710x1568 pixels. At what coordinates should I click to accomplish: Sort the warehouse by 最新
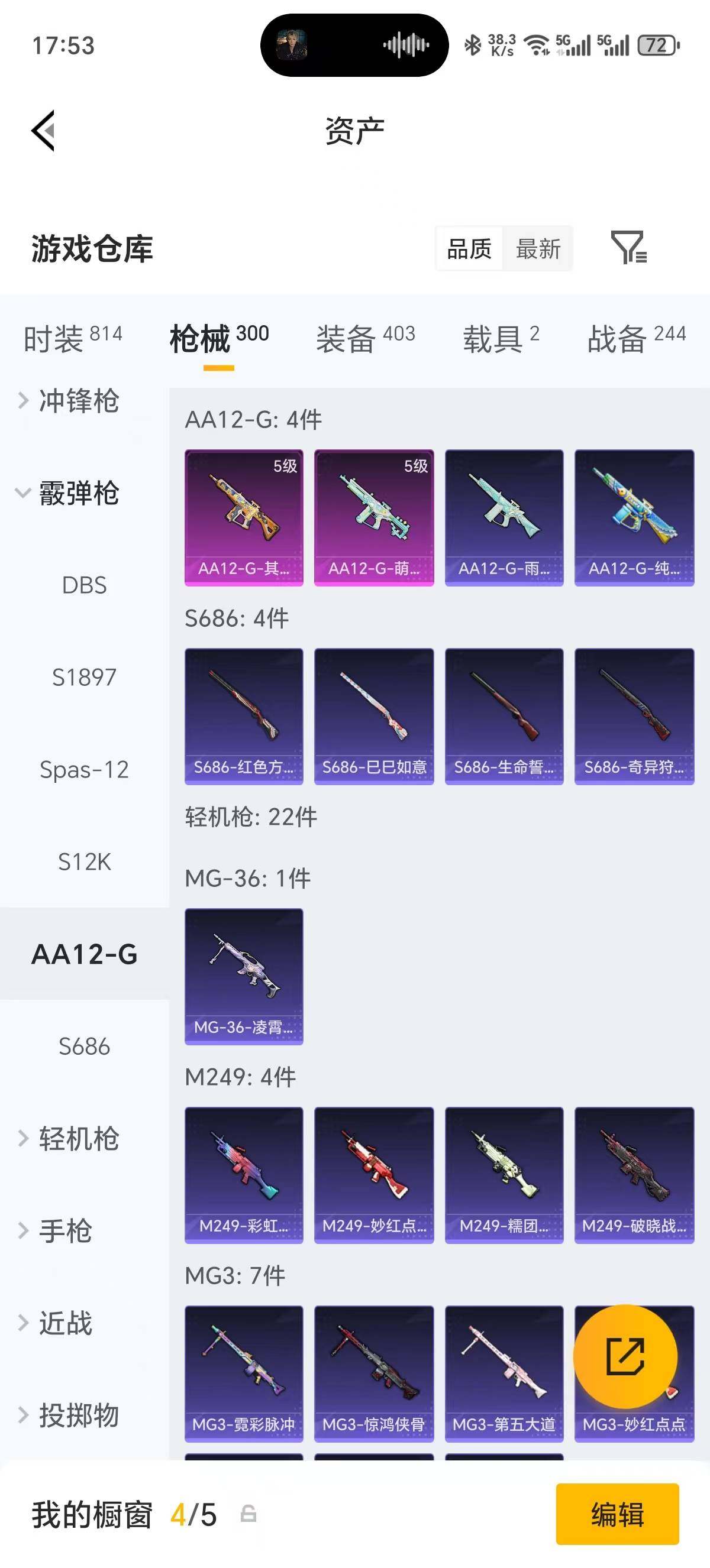[538, 248]
